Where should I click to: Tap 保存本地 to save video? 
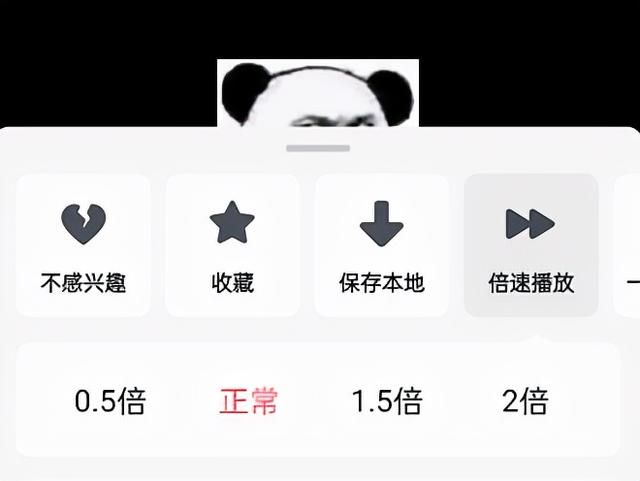tap(381, 246)
